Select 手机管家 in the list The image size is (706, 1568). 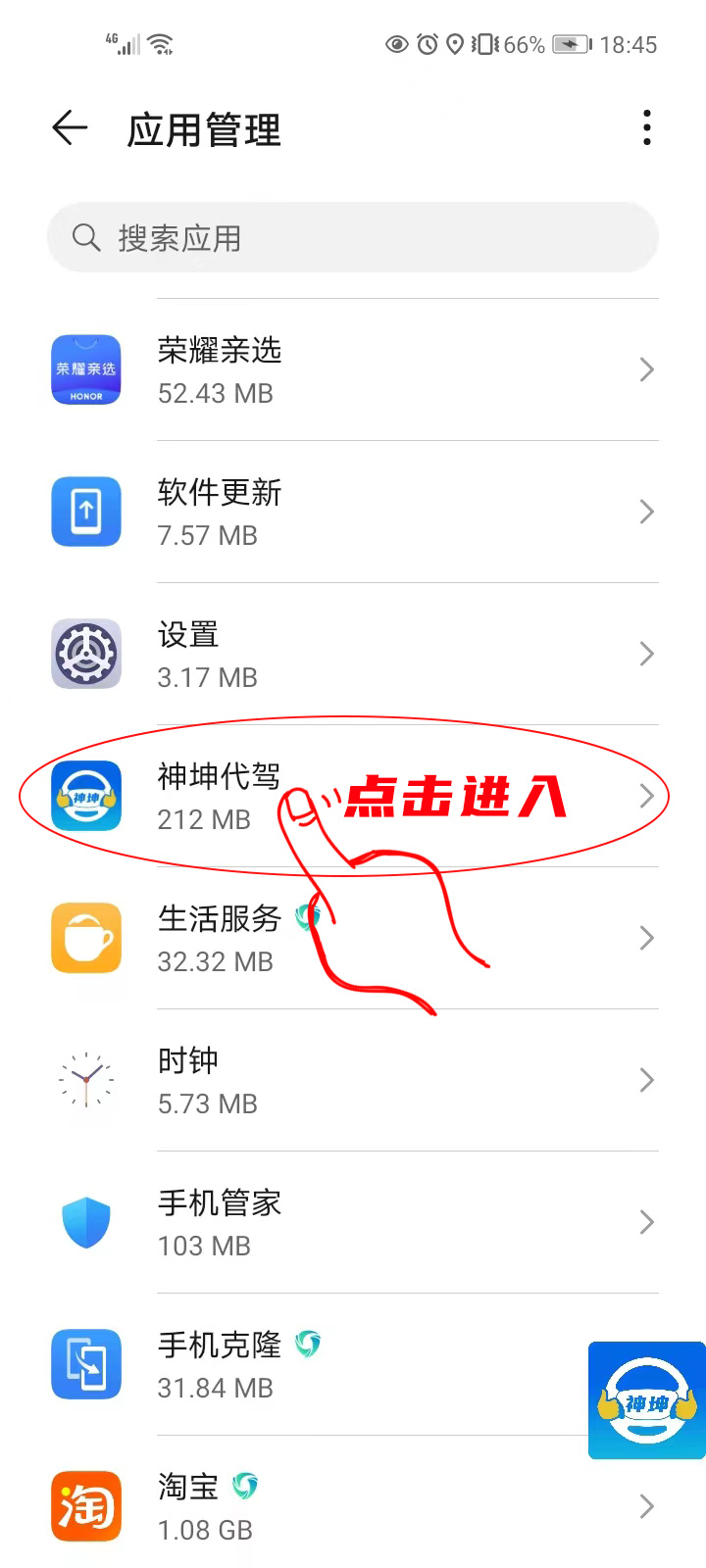point(353,1223)
